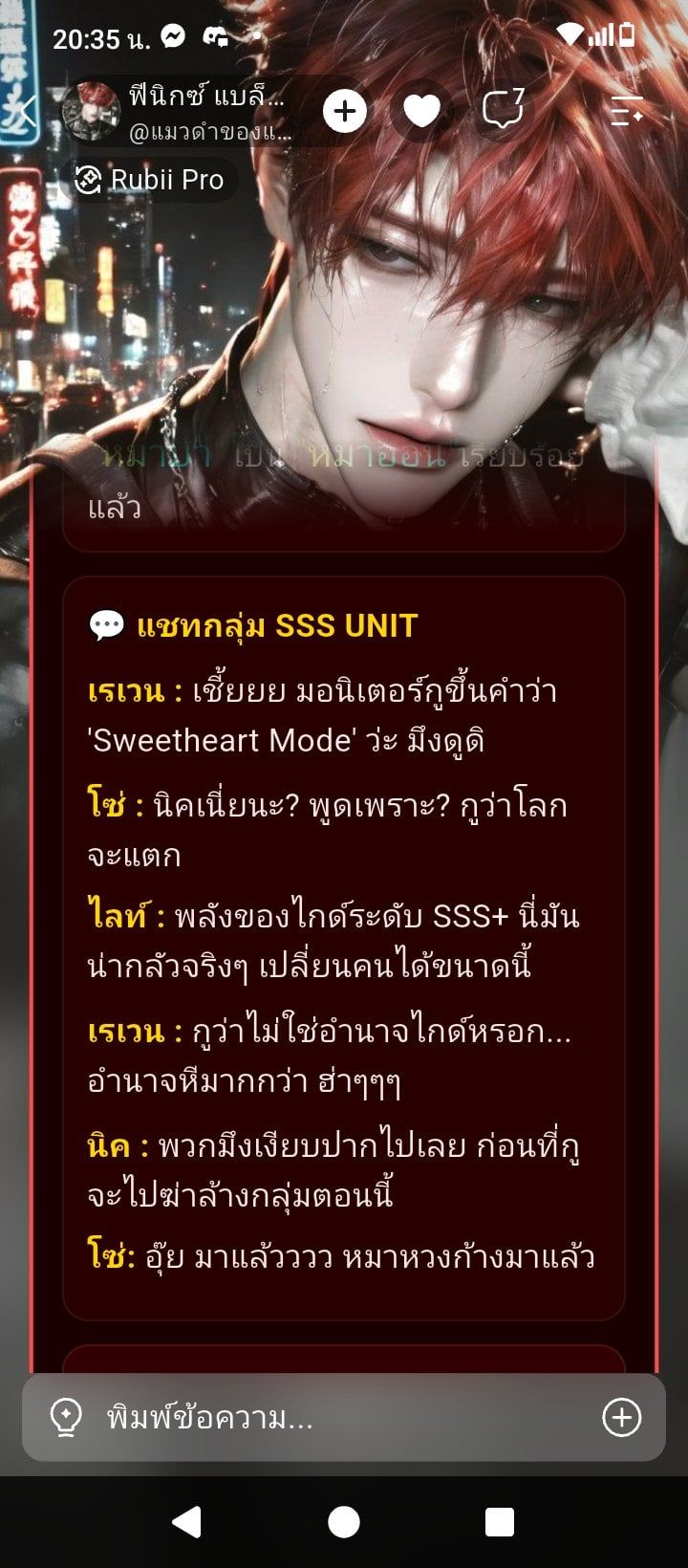Open the chat settings menu icon
This screenshot has width=688, height=1568.
[x=627, y=111]
